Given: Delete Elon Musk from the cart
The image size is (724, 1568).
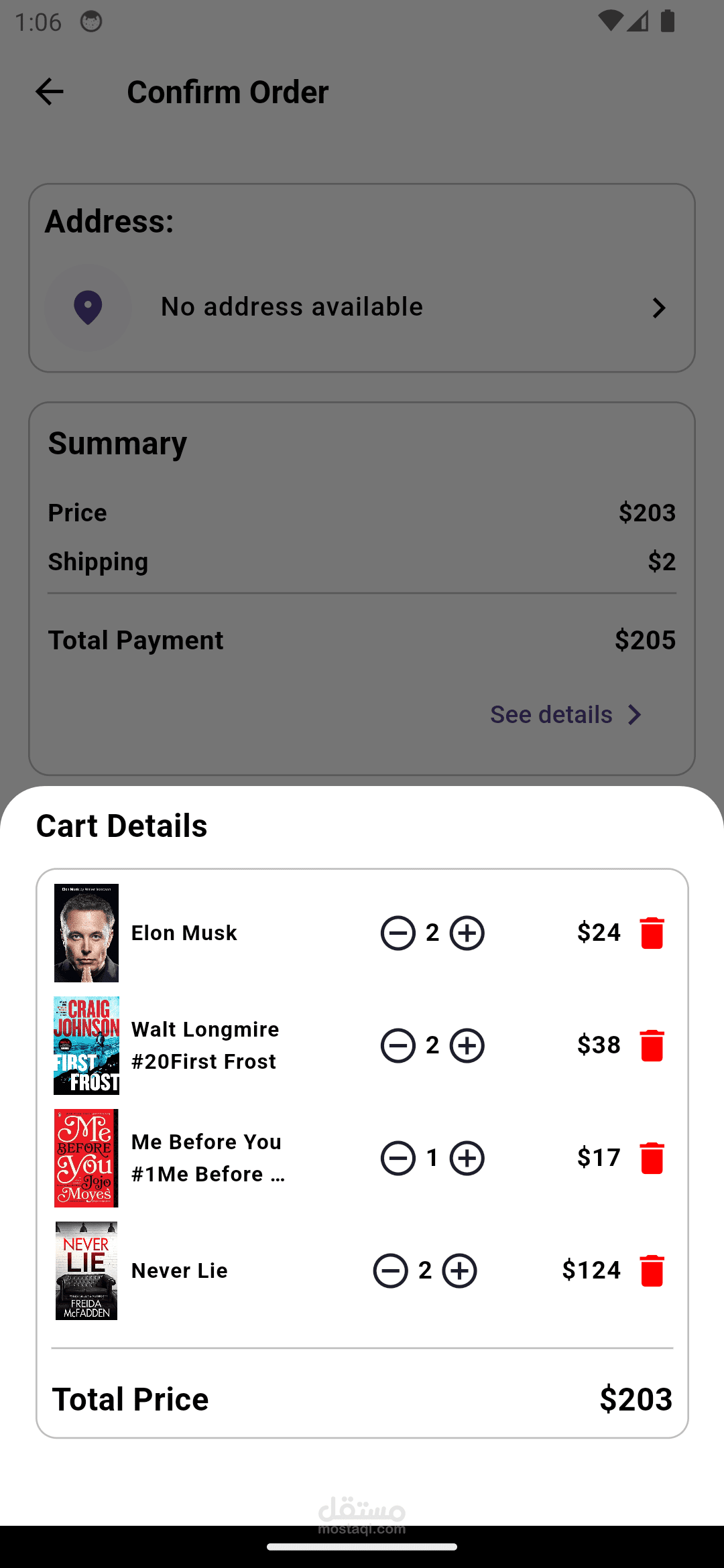Looking at the screenshot, I should [652, 933].
